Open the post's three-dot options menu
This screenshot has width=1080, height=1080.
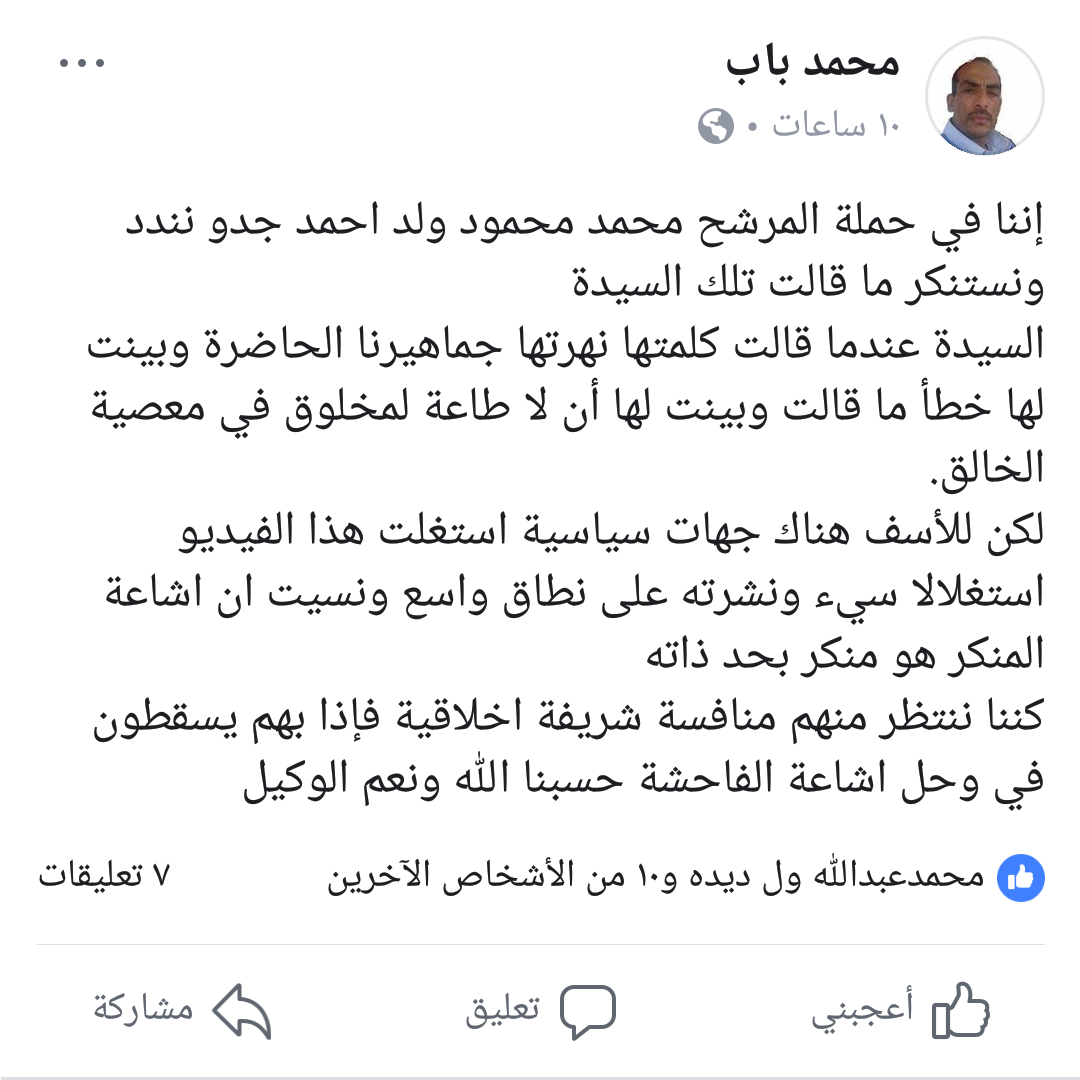coord(82,63)
